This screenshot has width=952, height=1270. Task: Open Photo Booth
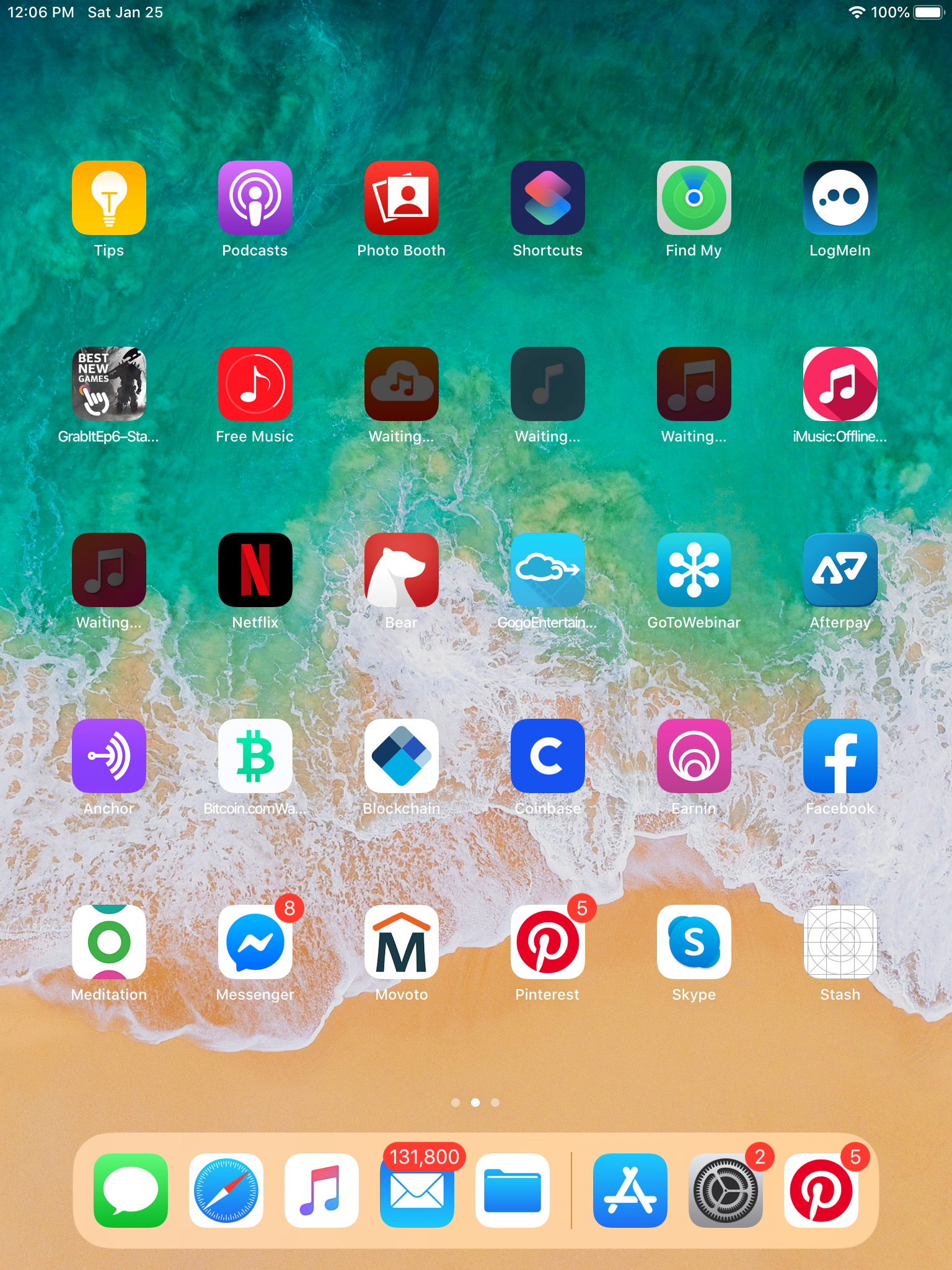click(401, 198)
